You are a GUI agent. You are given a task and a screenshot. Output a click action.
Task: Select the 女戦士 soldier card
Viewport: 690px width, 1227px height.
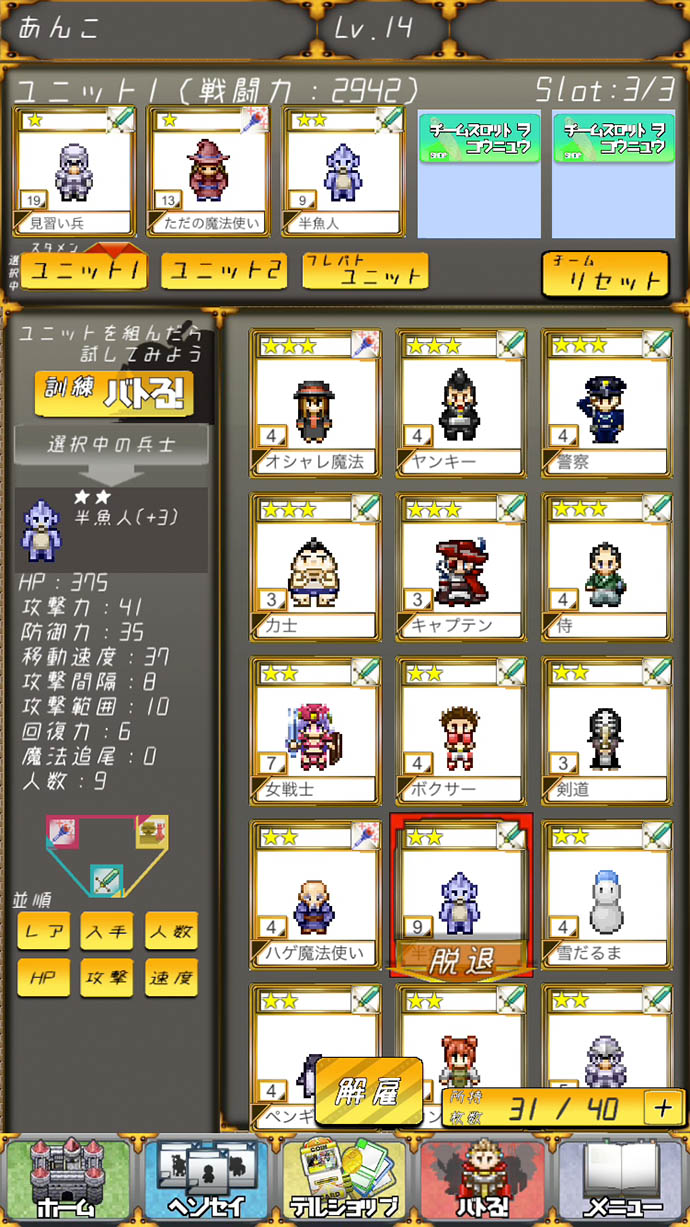[x=315, y=732]
